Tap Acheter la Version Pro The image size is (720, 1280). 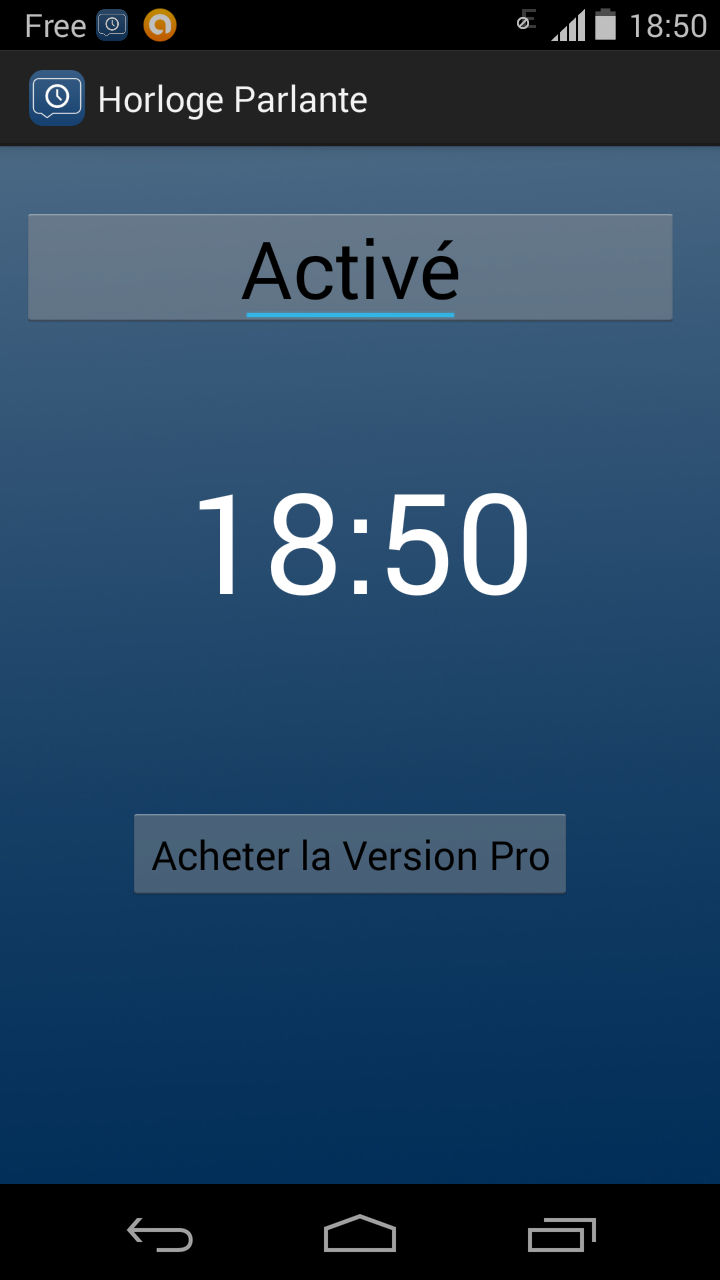(x=350, y=854)
